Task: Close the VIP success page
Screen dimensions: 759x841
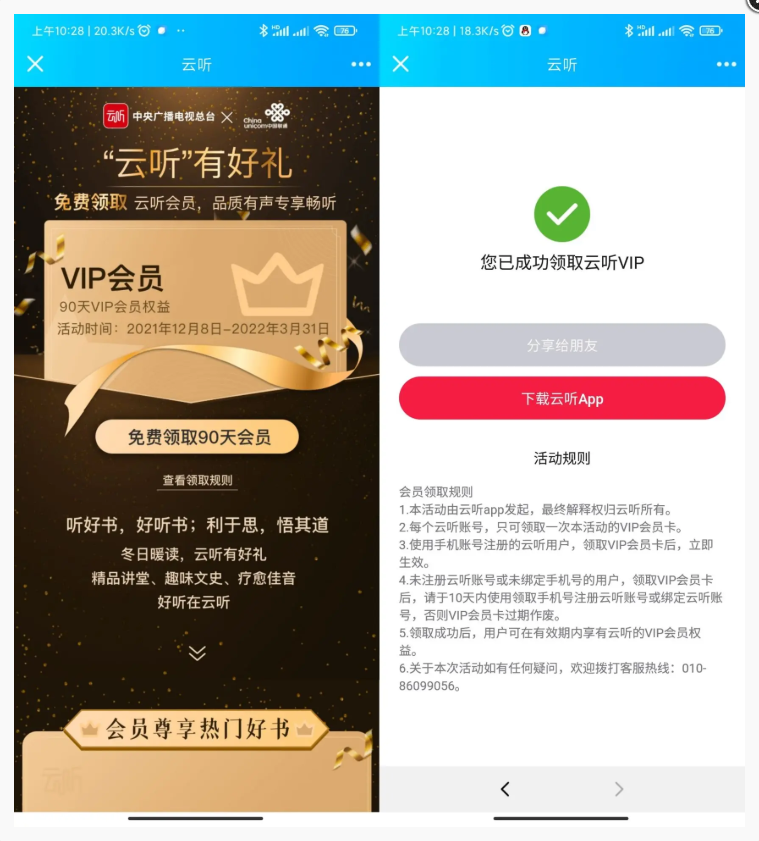Action: (x=401, y=64)
